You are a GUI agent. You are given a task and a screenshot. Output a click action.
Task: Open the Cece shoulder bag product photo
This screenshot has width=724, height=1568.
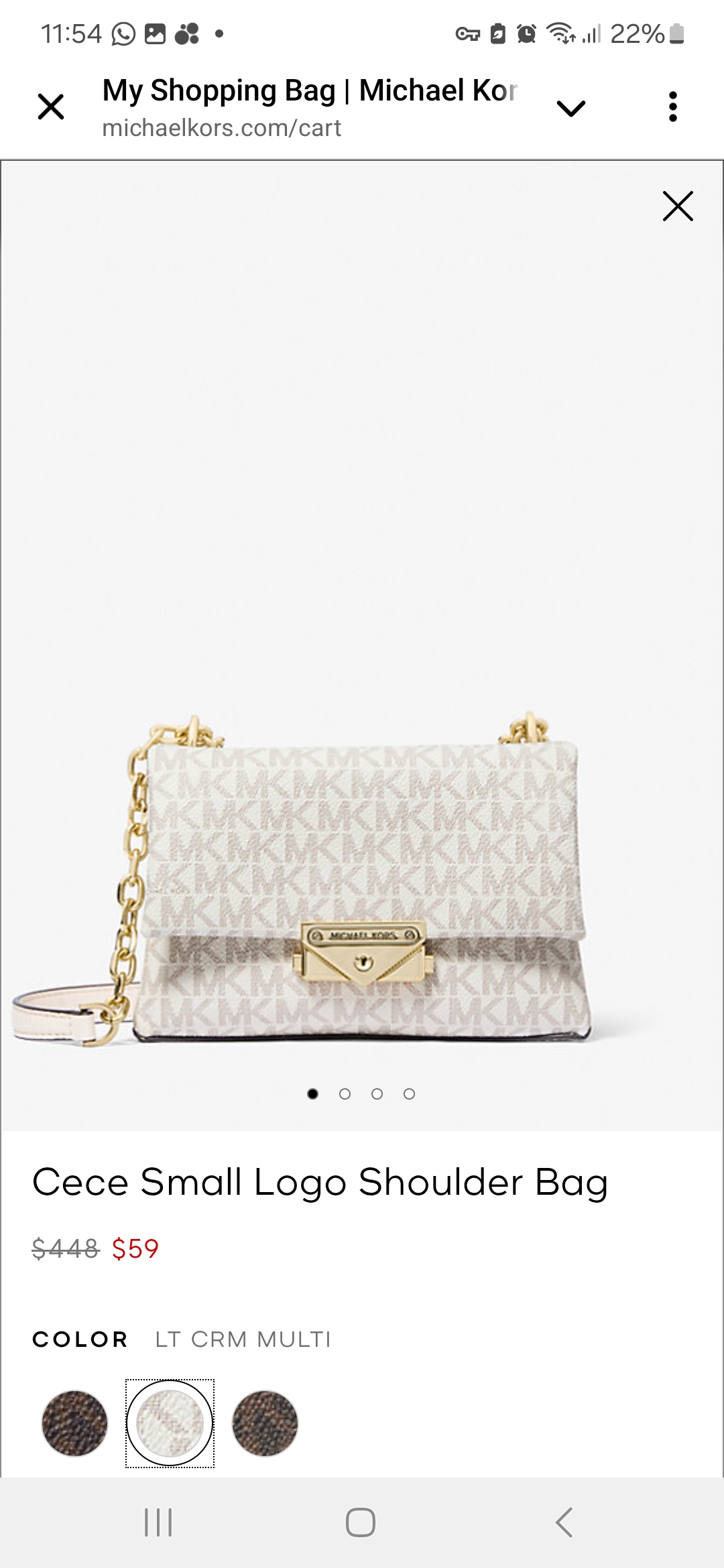362,878
